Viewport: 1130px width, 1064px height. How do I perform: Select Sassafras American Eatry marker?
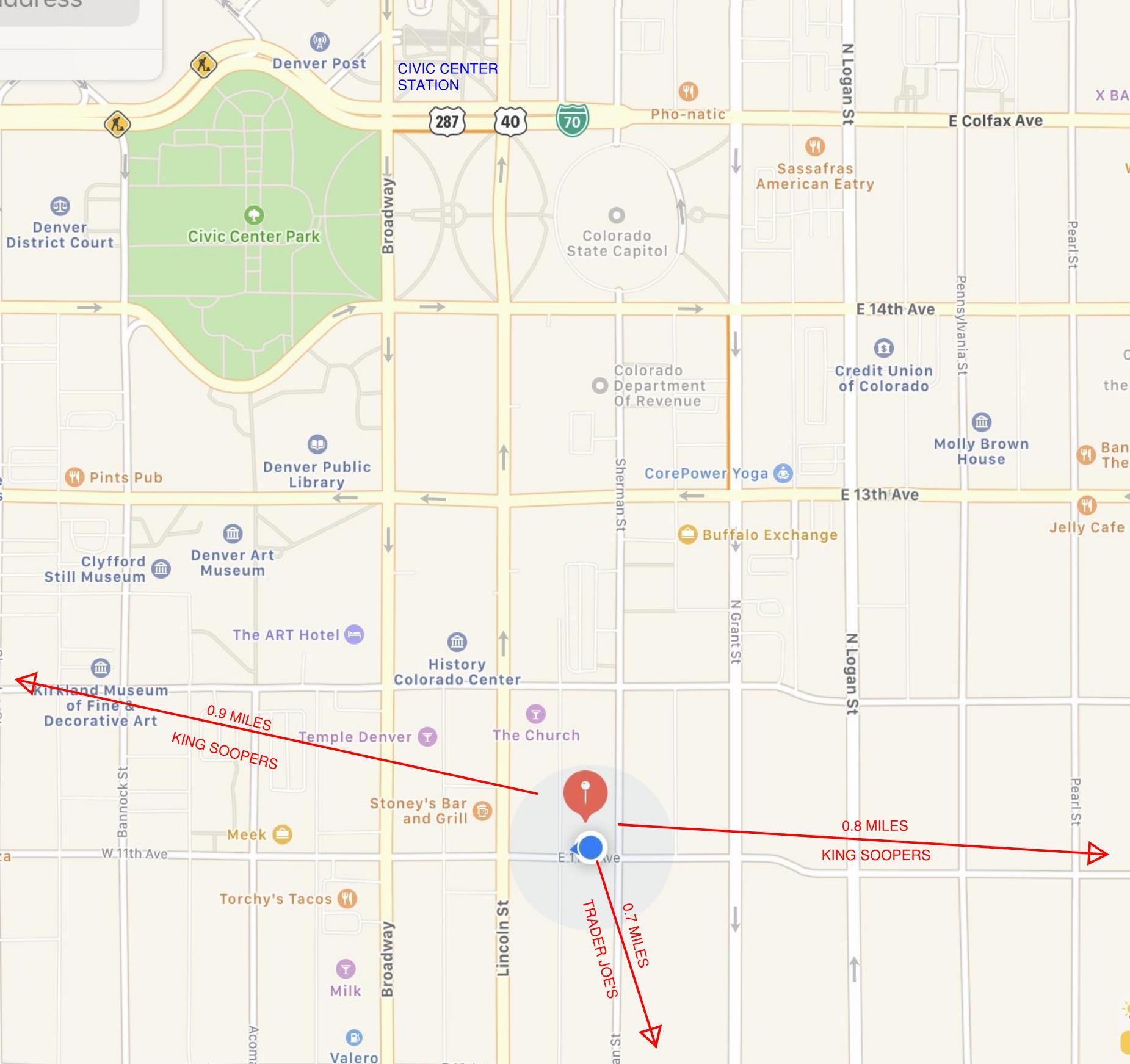(x=815, y=147)
